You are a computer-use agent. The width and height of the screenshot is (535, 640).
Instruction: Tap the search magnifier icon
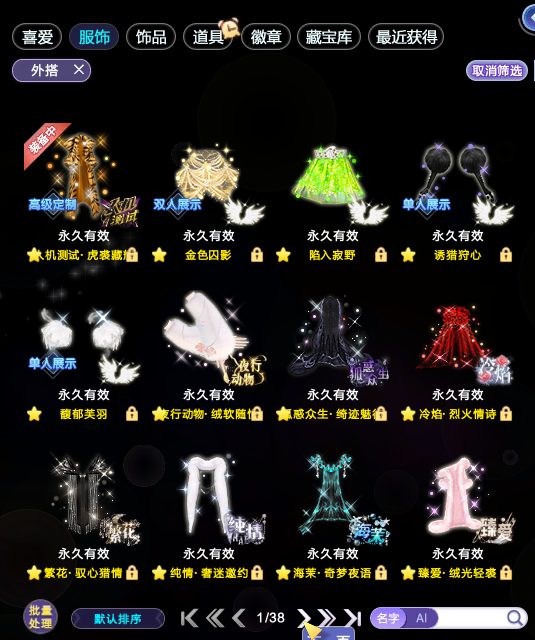[x=515, y=618]
